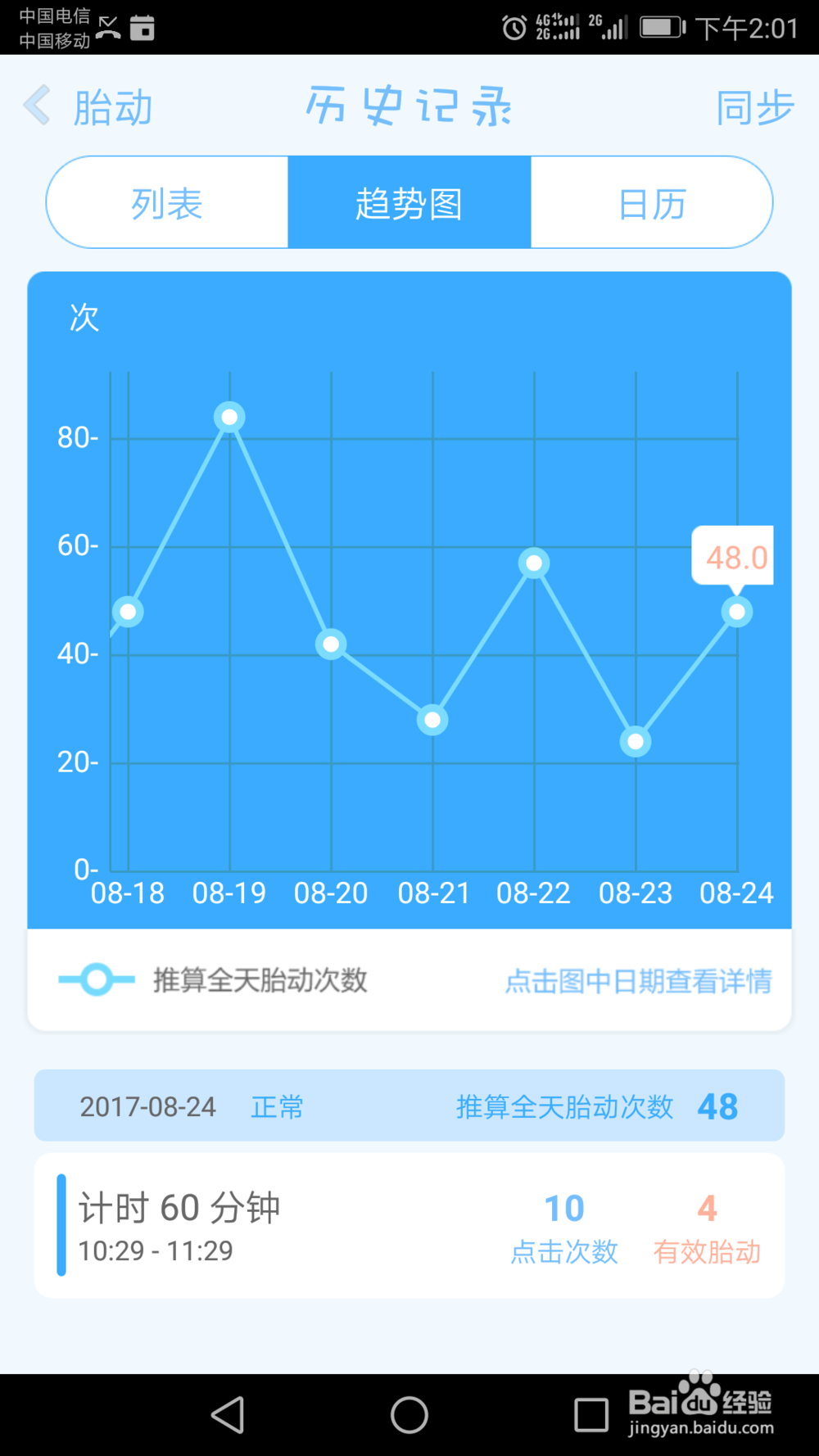Tap the 2017-08-24 date row for details

coord(147,1106)
